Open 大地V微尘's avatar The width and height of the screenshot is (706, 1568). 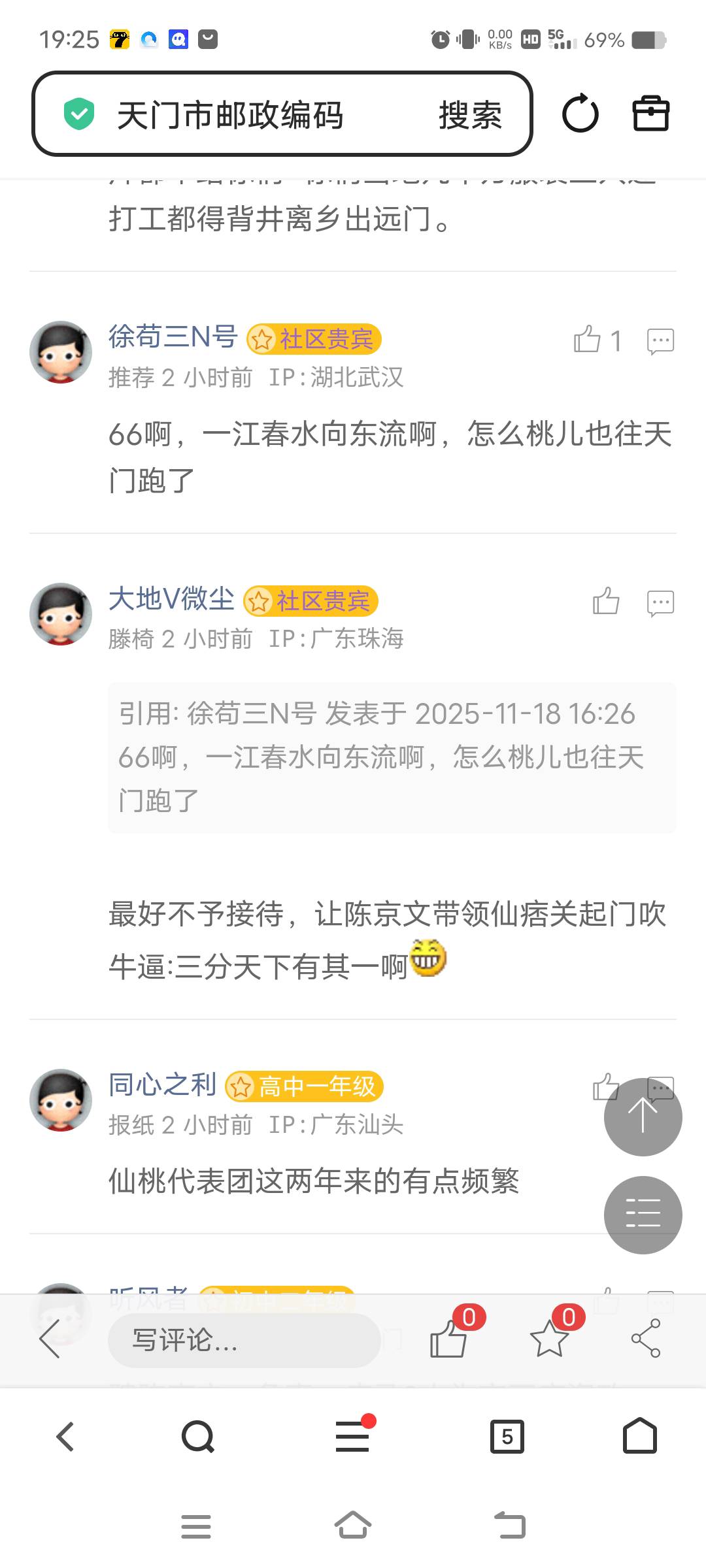(x=61, y=614)
